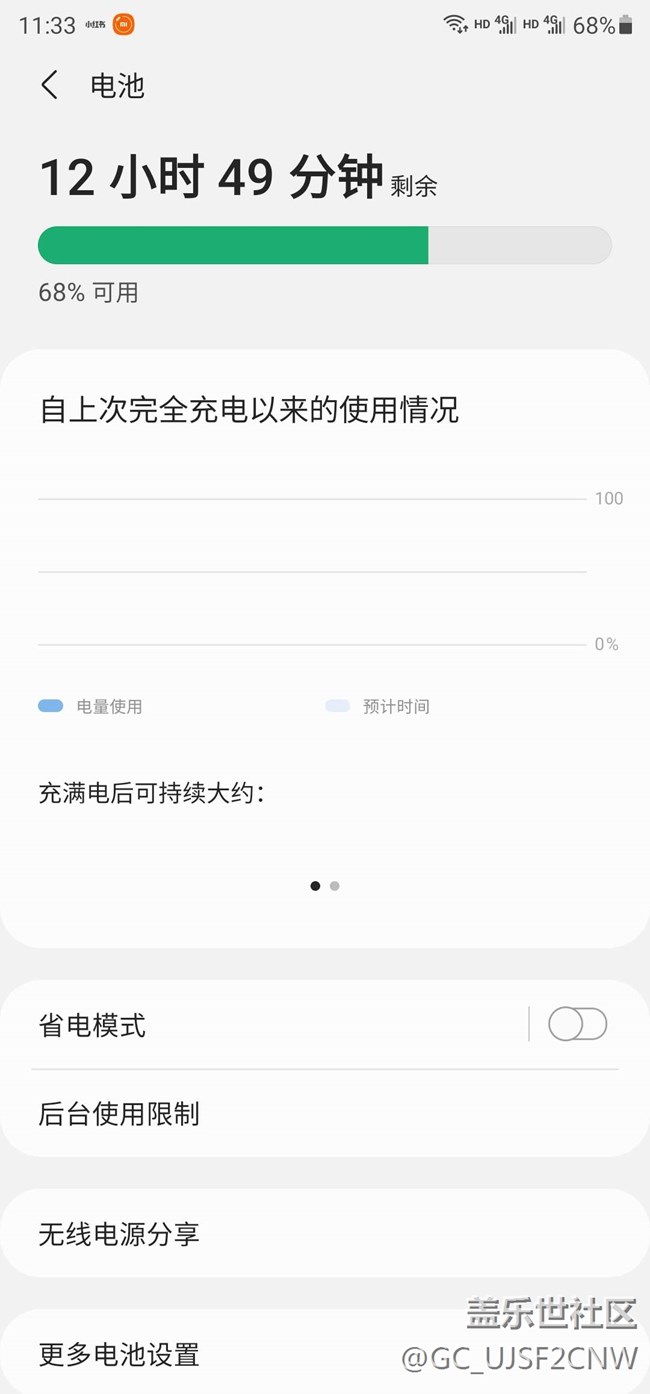This screenshot has width=650, height=1394.
Task: Go back from the 电池 screen
Action: pos(50,86)
